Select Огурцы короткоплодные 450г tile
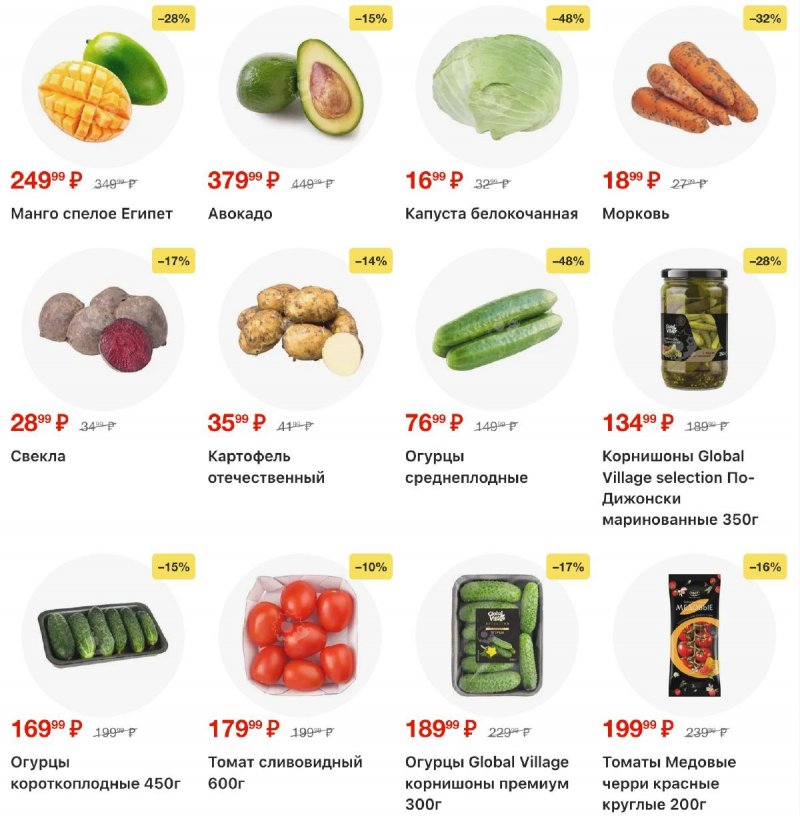Screen dimensions: 800x816 point(103,633)
